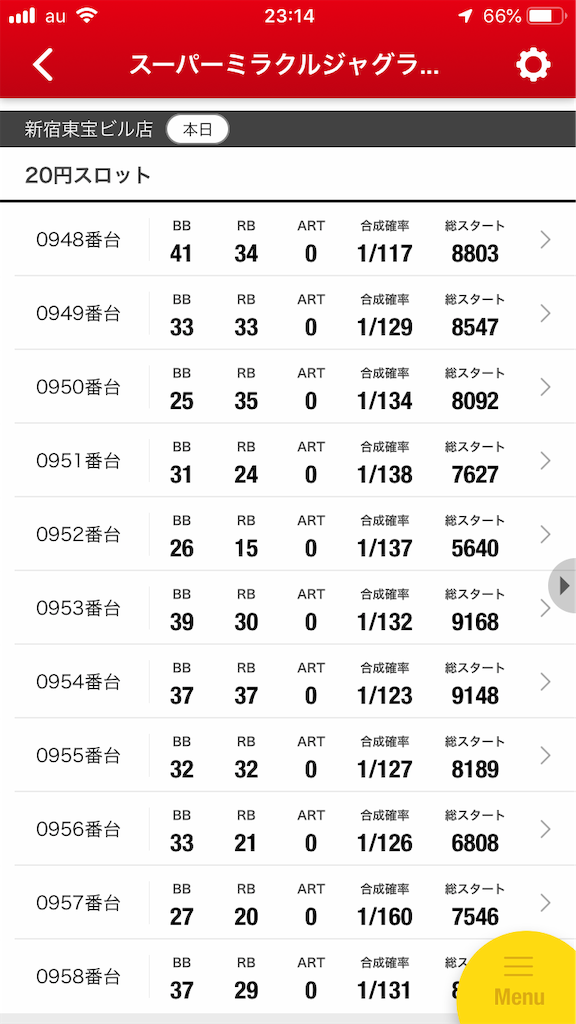576x1024 pixels.
Task: Open details for machine 0949番台
Action: [288, 313]
